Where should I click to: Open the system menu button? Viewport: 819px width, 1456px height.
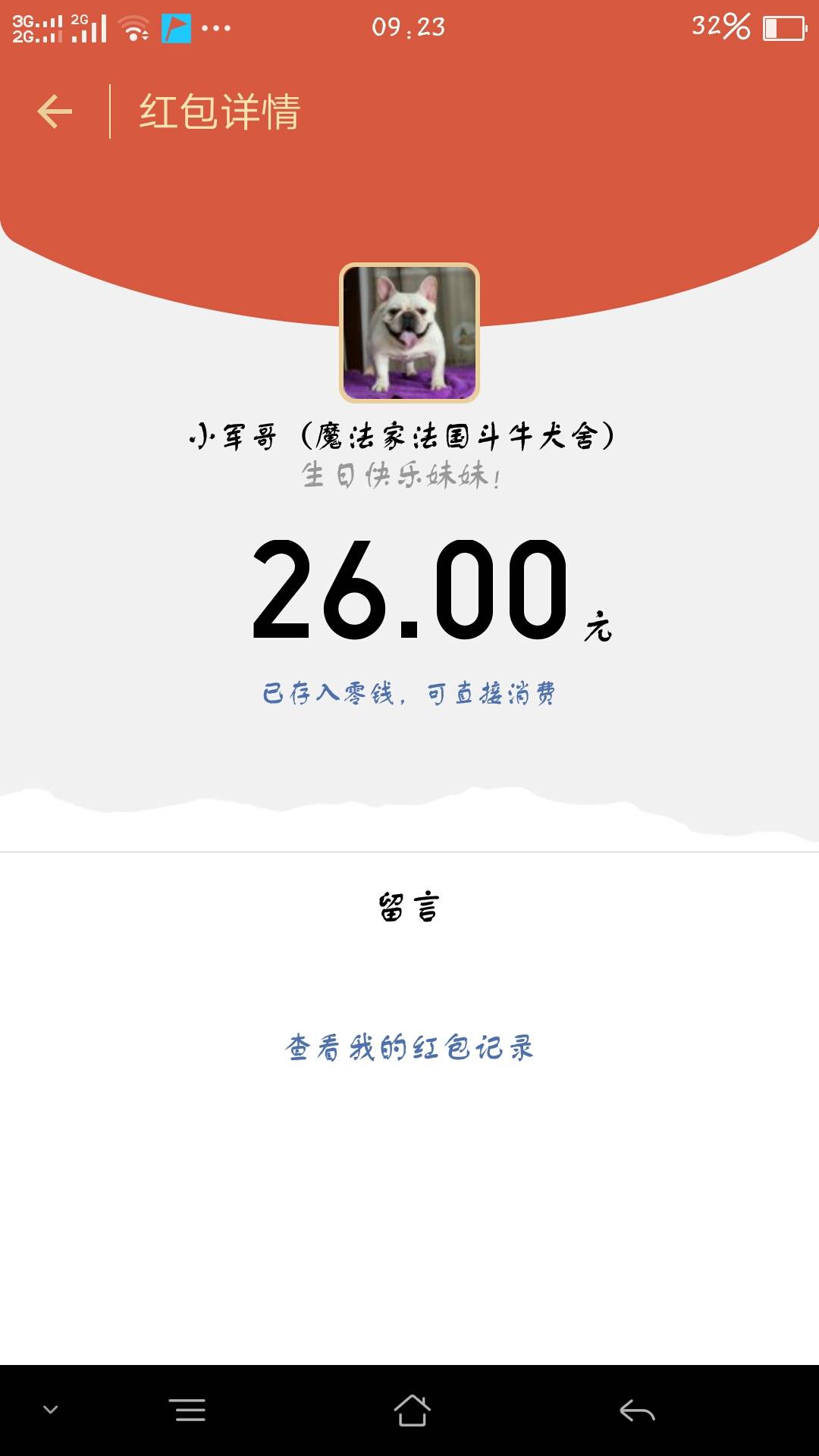click(x=187, y=1410)
